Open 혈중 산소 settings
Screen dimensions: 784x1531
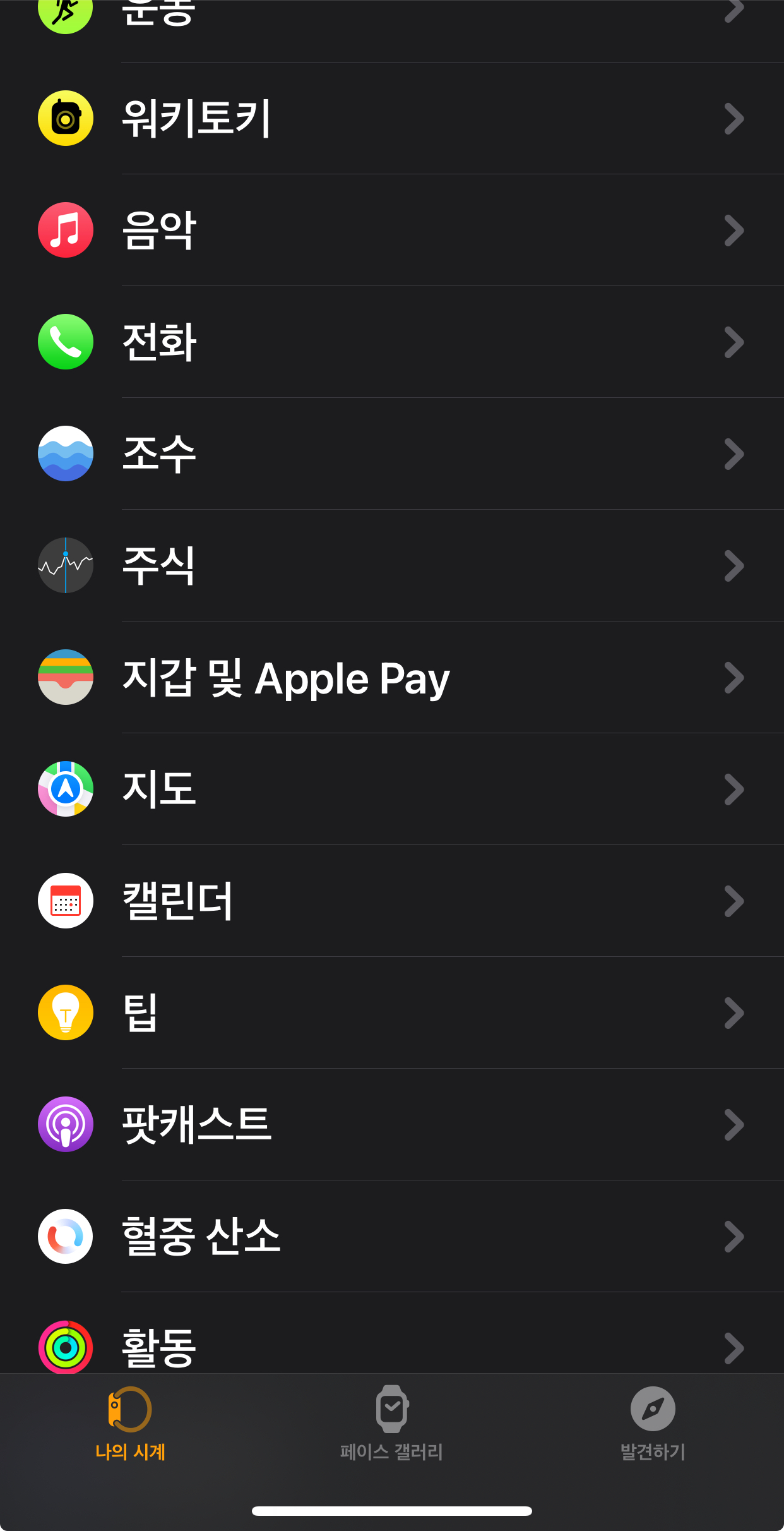(391, 1237)
